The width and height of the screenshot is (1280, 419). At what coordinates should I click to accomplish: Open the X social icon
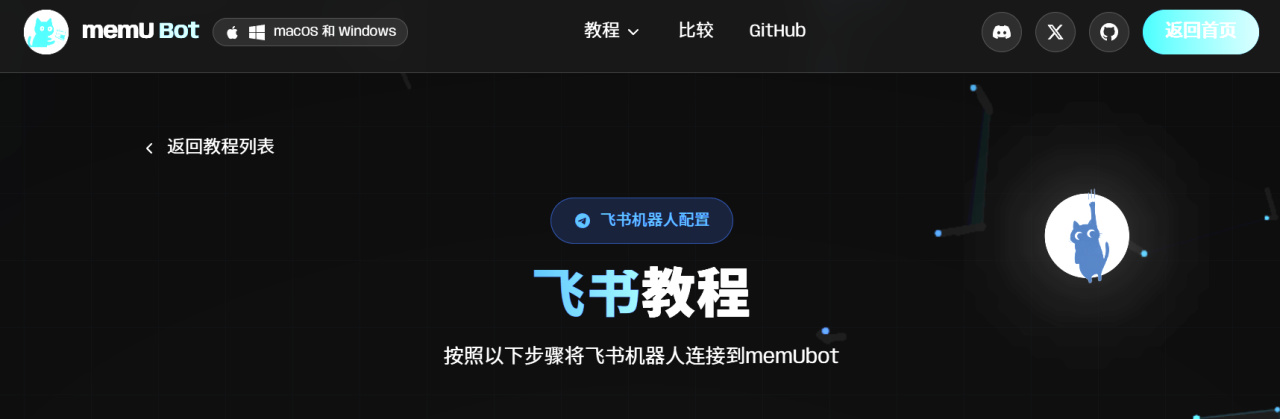tap(1055, 32)
